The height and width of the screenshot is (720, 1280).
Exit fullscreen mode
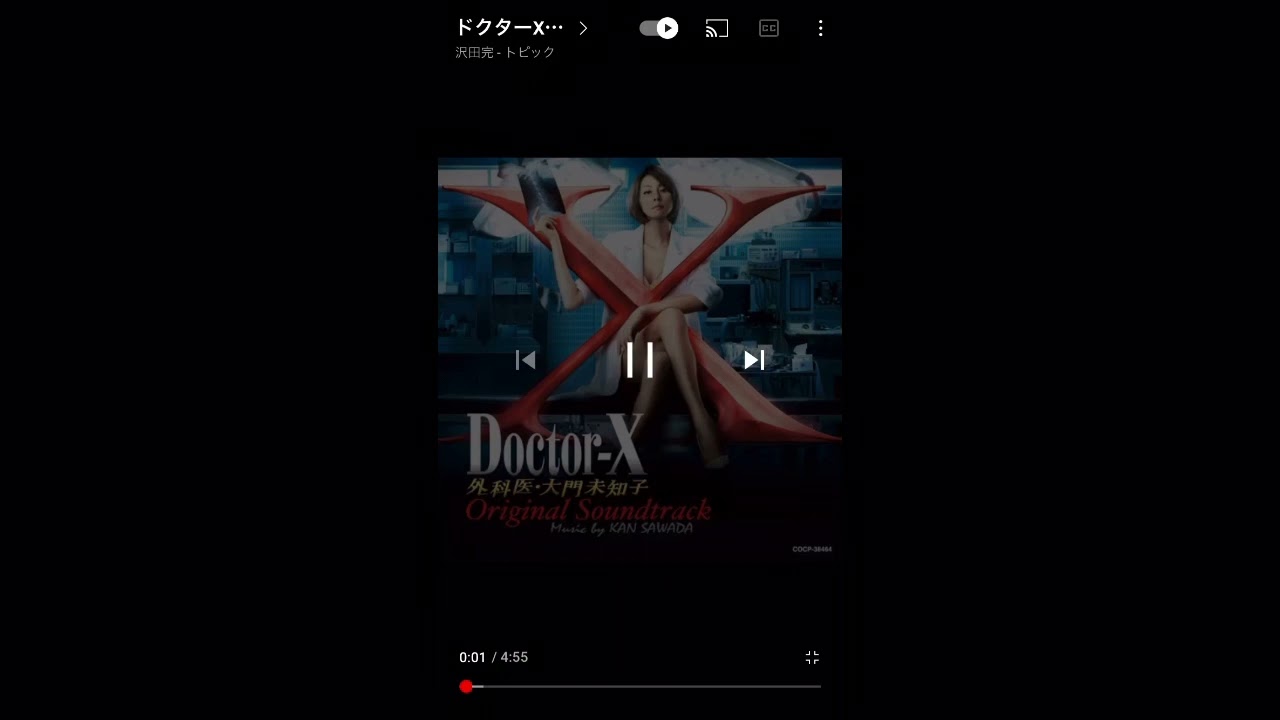point(812,657)
